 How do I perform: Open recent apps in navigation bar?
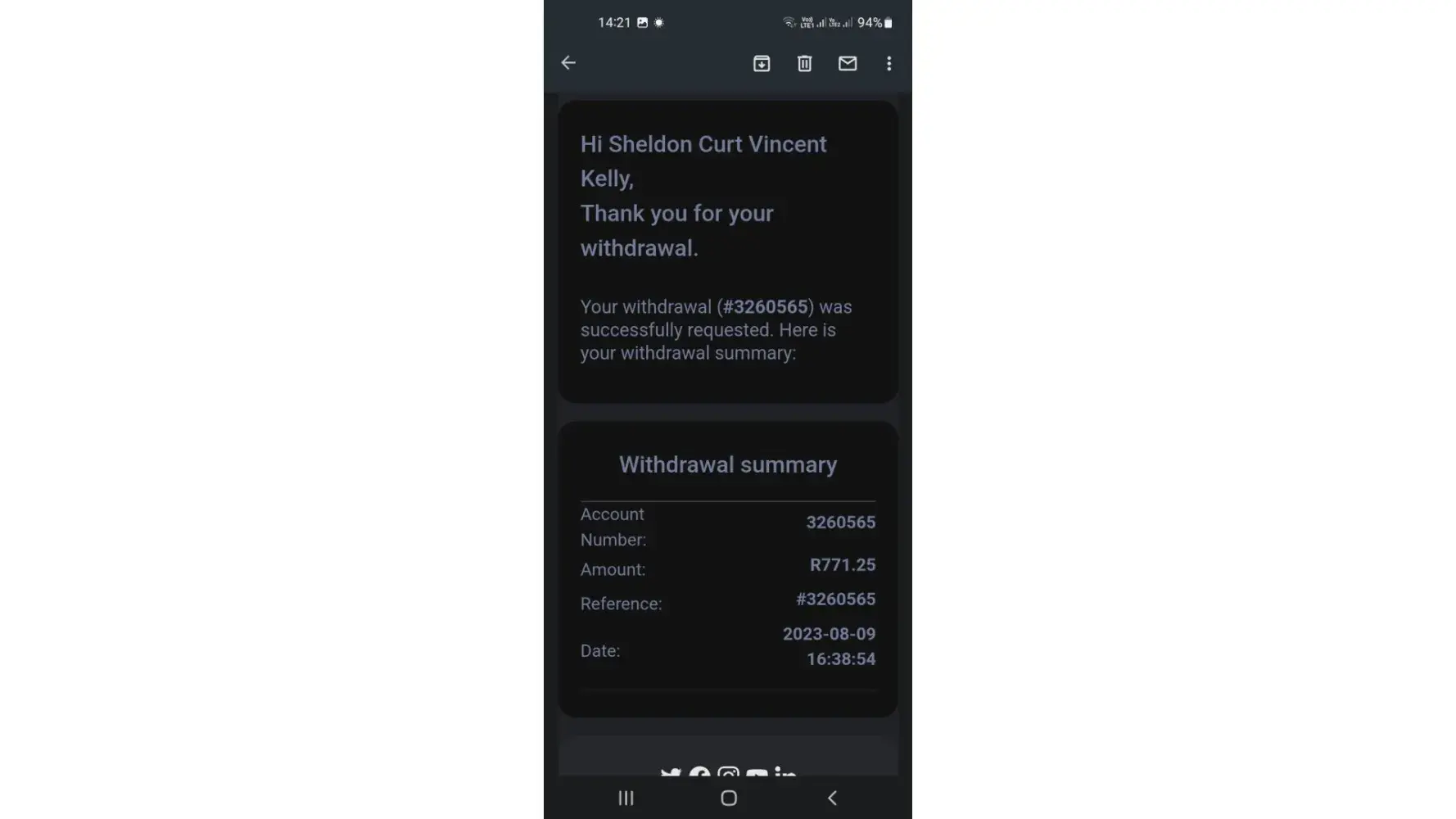coord(626,798)
